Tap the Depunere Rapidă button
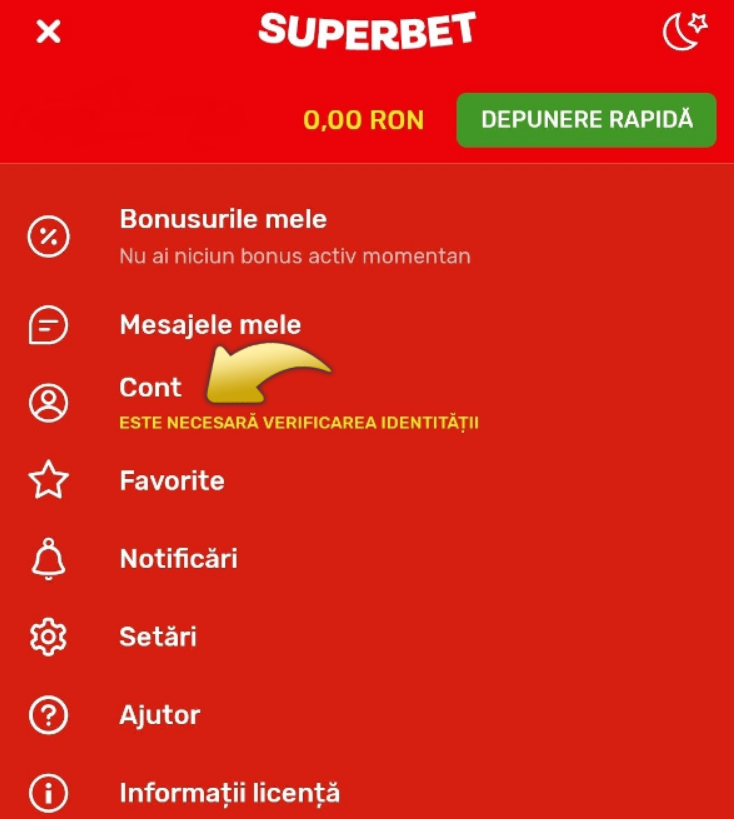The image size is (734, 819). 586,120
